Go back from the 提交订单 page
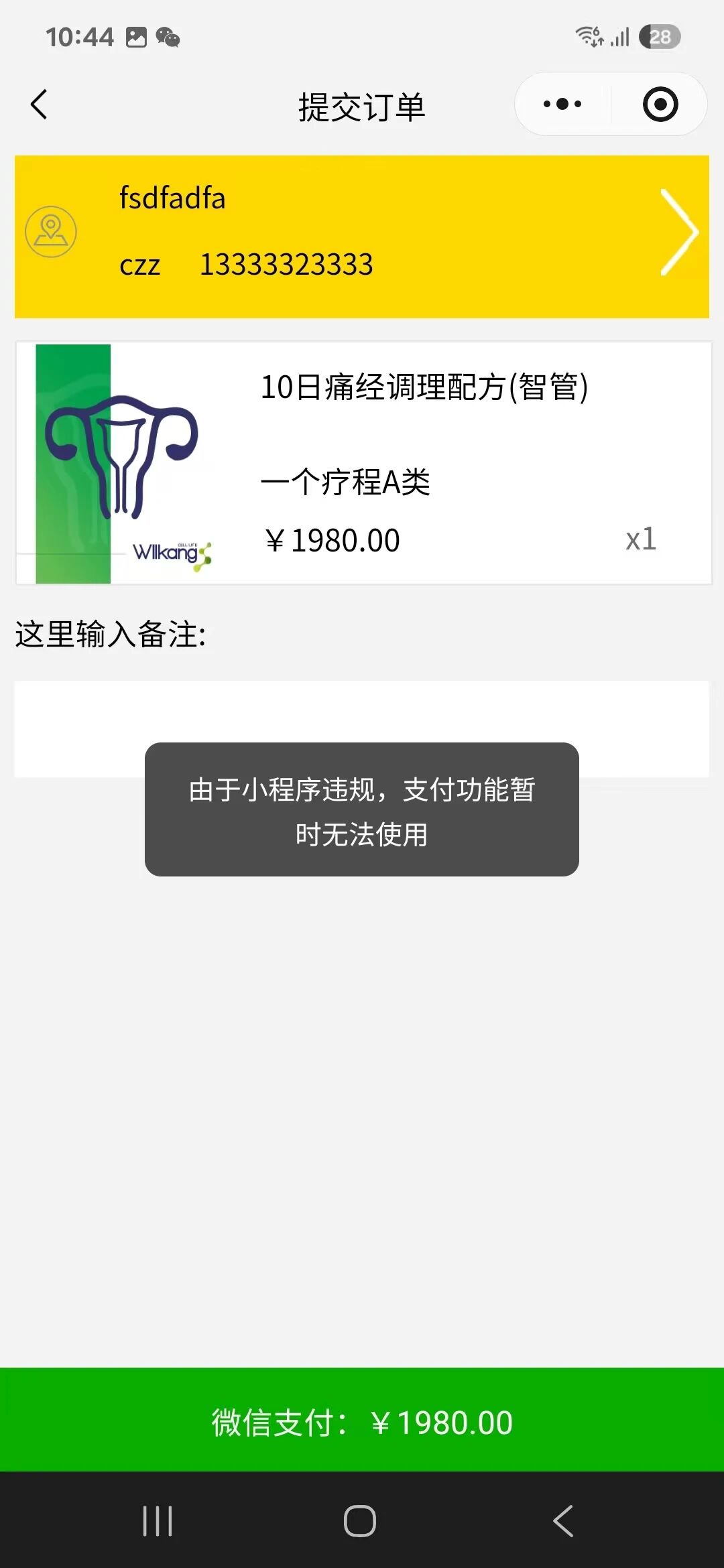This screenshot has width=724, height=1568. (x=39, y=105)
